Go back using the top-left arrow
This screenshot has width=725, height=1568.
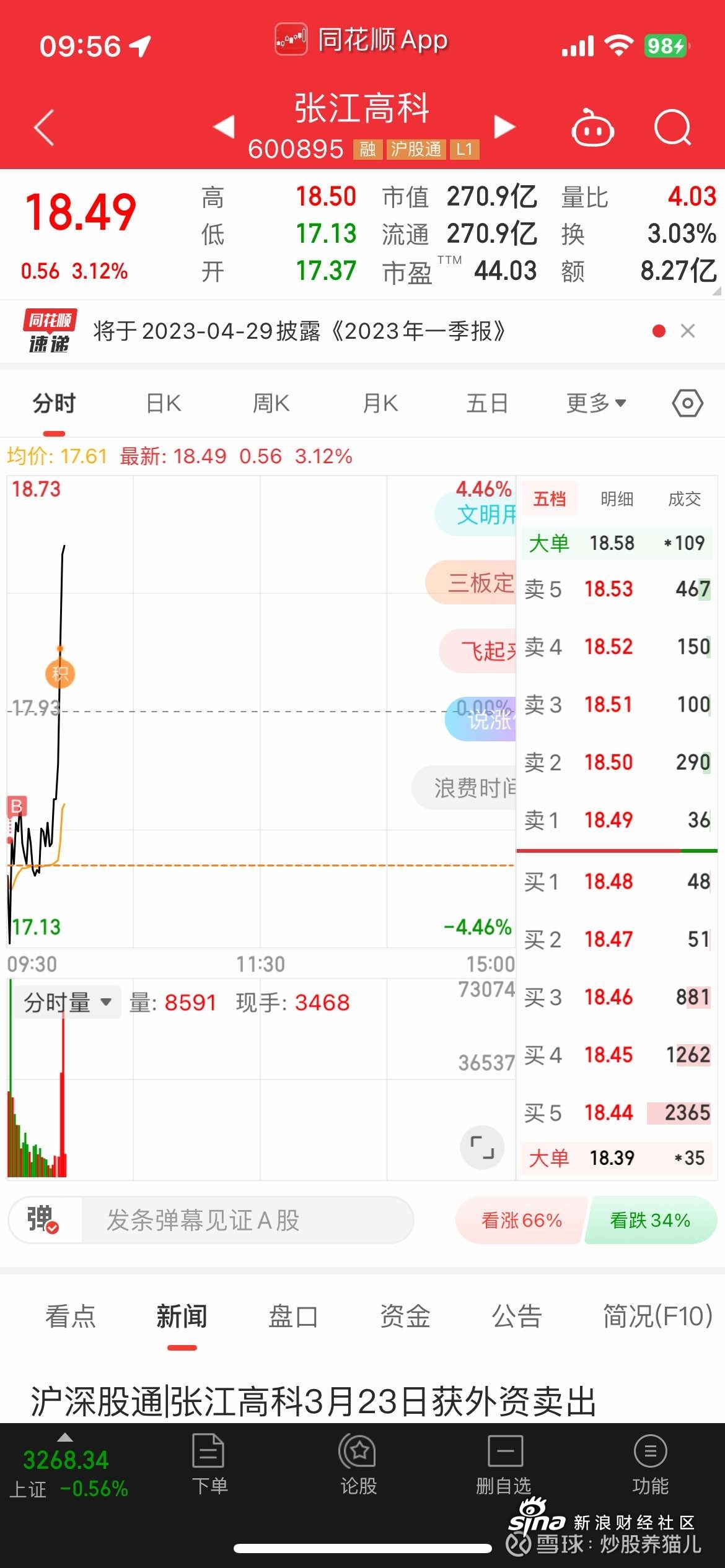click(x=44, y=128)
